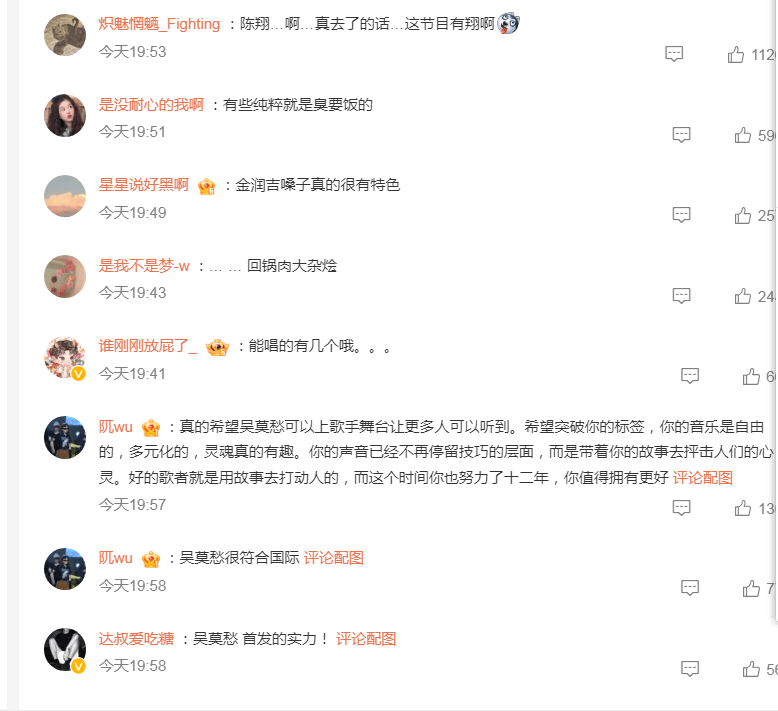Reply to 吴莫愁很符合国际 comment
778x711 pixels.
point(690,588)
